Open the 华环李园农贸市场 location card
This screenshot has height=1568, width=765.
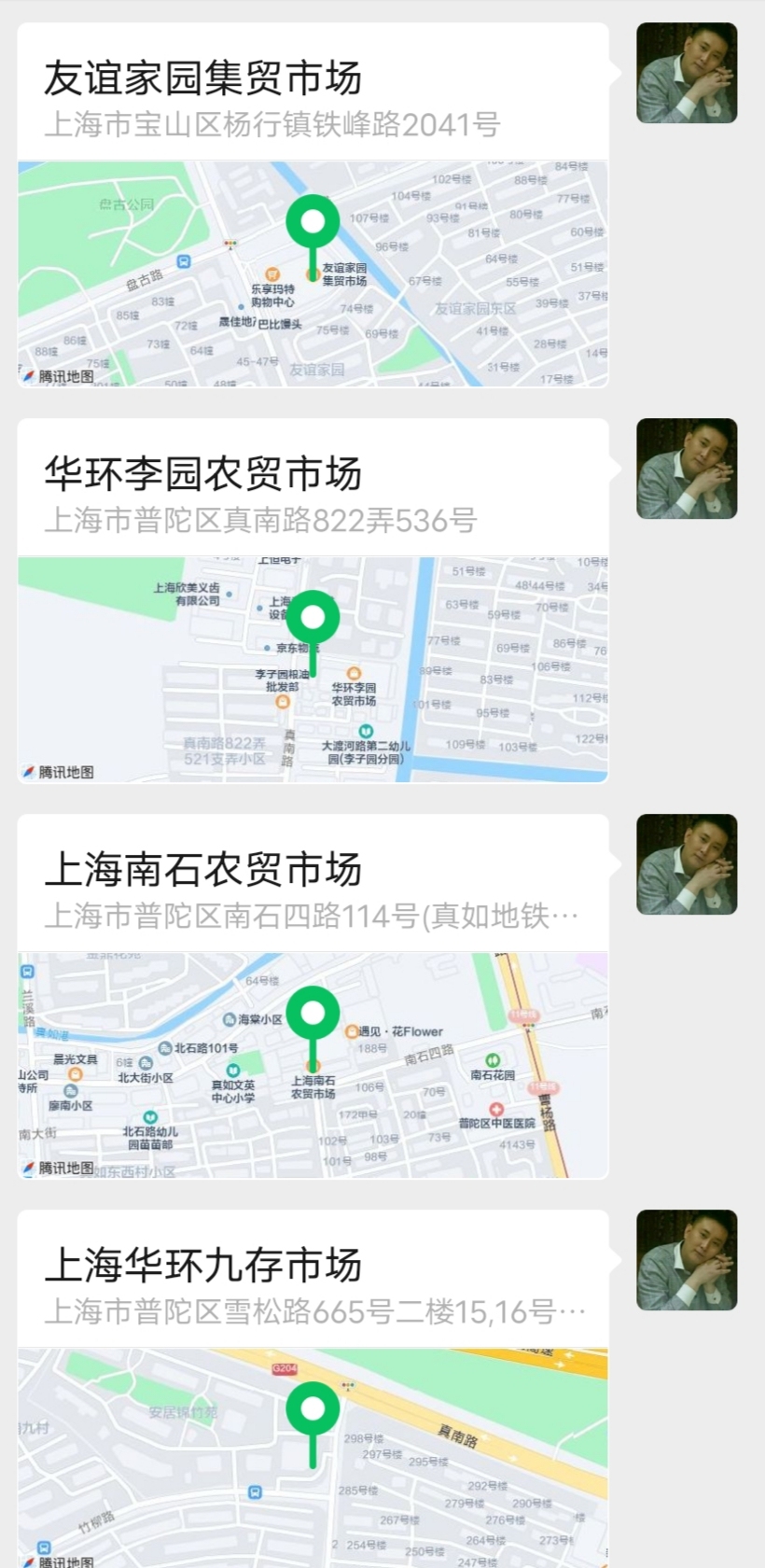[x=313, y=600]
